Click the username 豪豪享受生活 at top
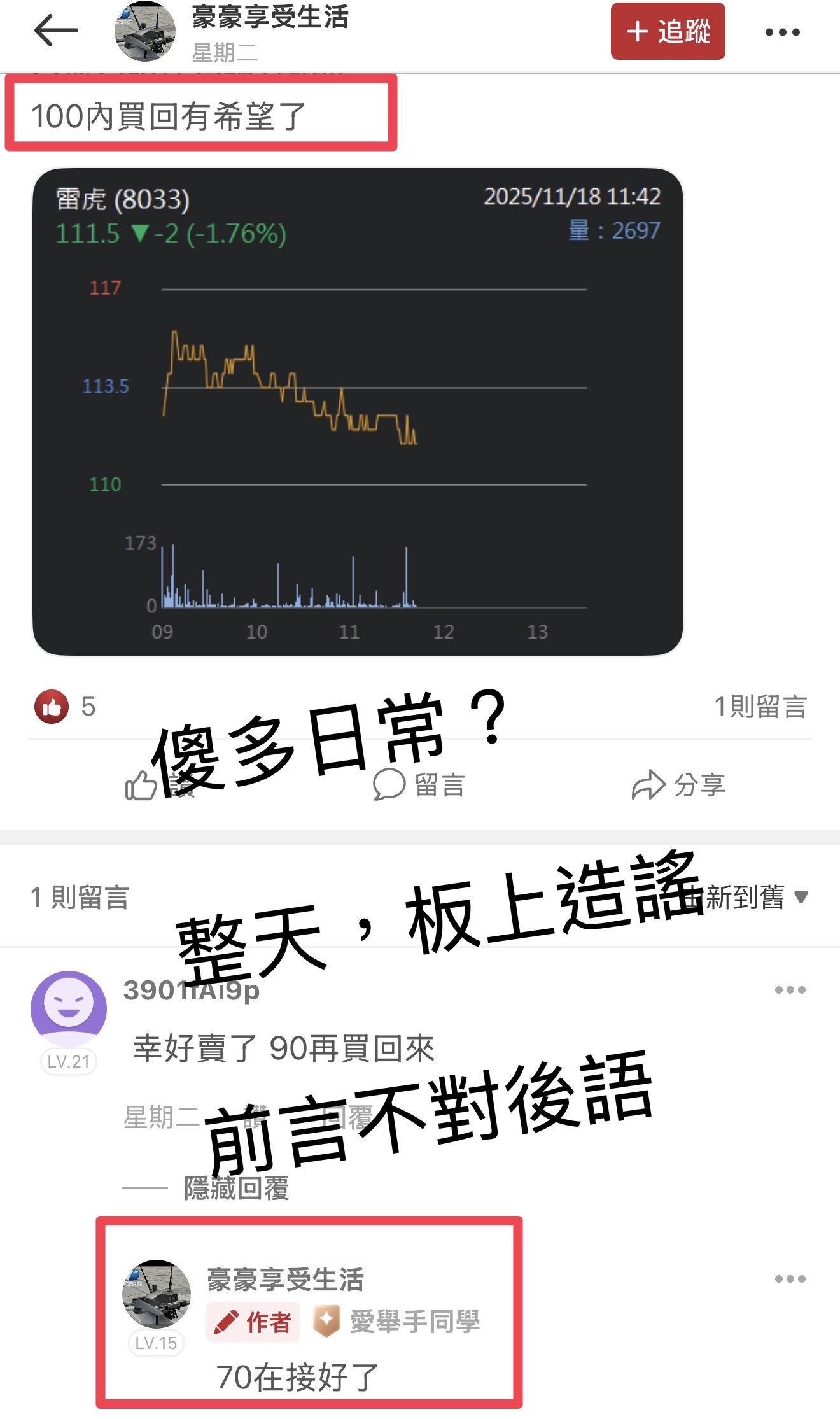The image size is (840, 1419). (x=270, y=19)
